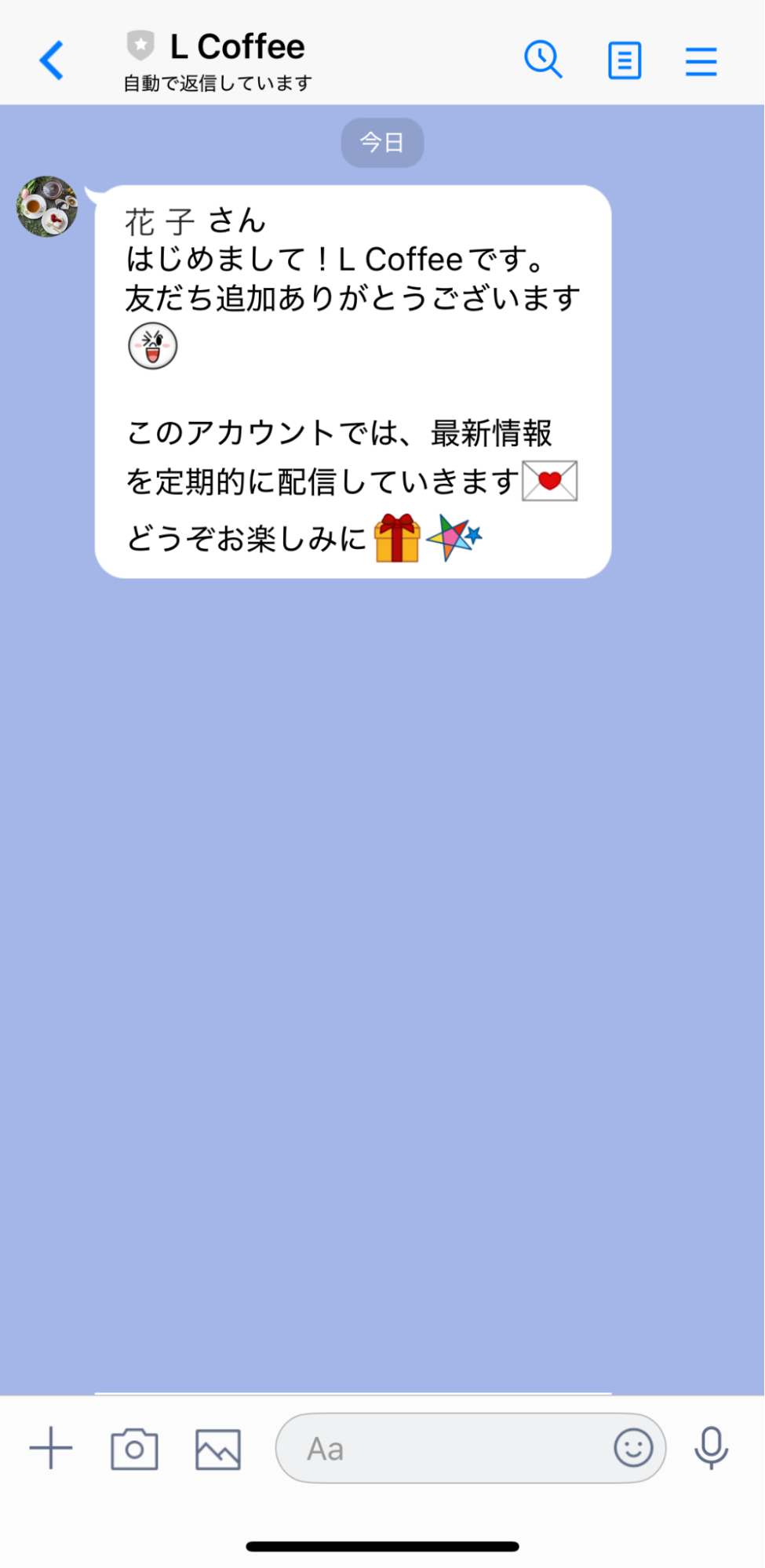The image size is (765, 1568).
Task: View the L Coffee profile avatar
Action: (46, 206)
